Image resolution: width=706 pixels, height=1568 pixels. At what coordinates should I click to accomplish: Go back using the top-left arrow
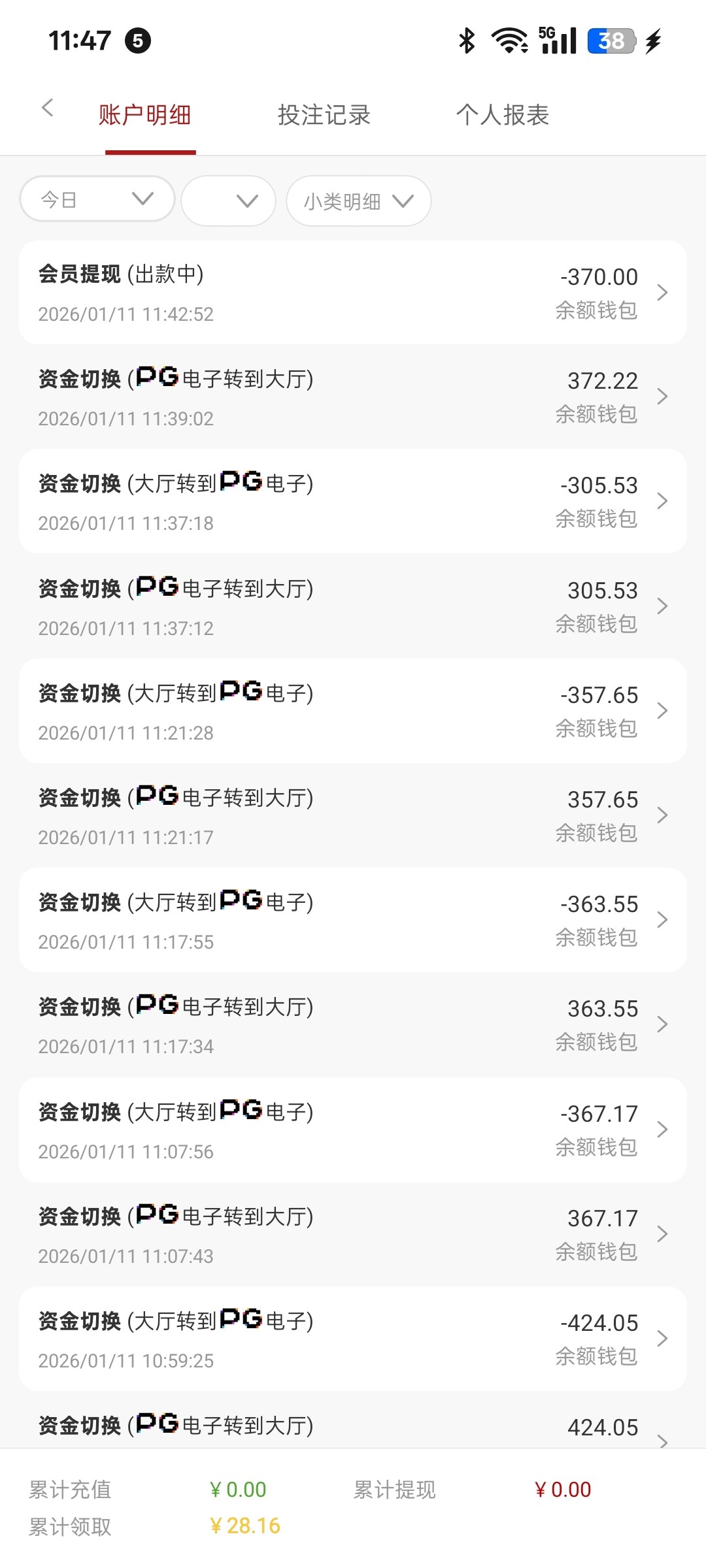(x=47, y=108)
